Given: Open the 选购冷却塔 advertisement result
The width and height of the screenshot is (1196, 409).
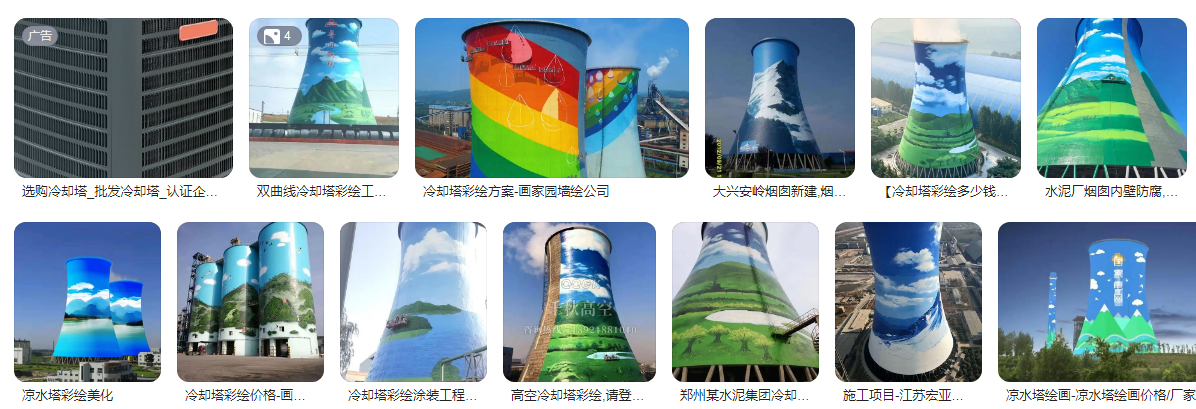Looking at the screenshot, I should 123,98.
